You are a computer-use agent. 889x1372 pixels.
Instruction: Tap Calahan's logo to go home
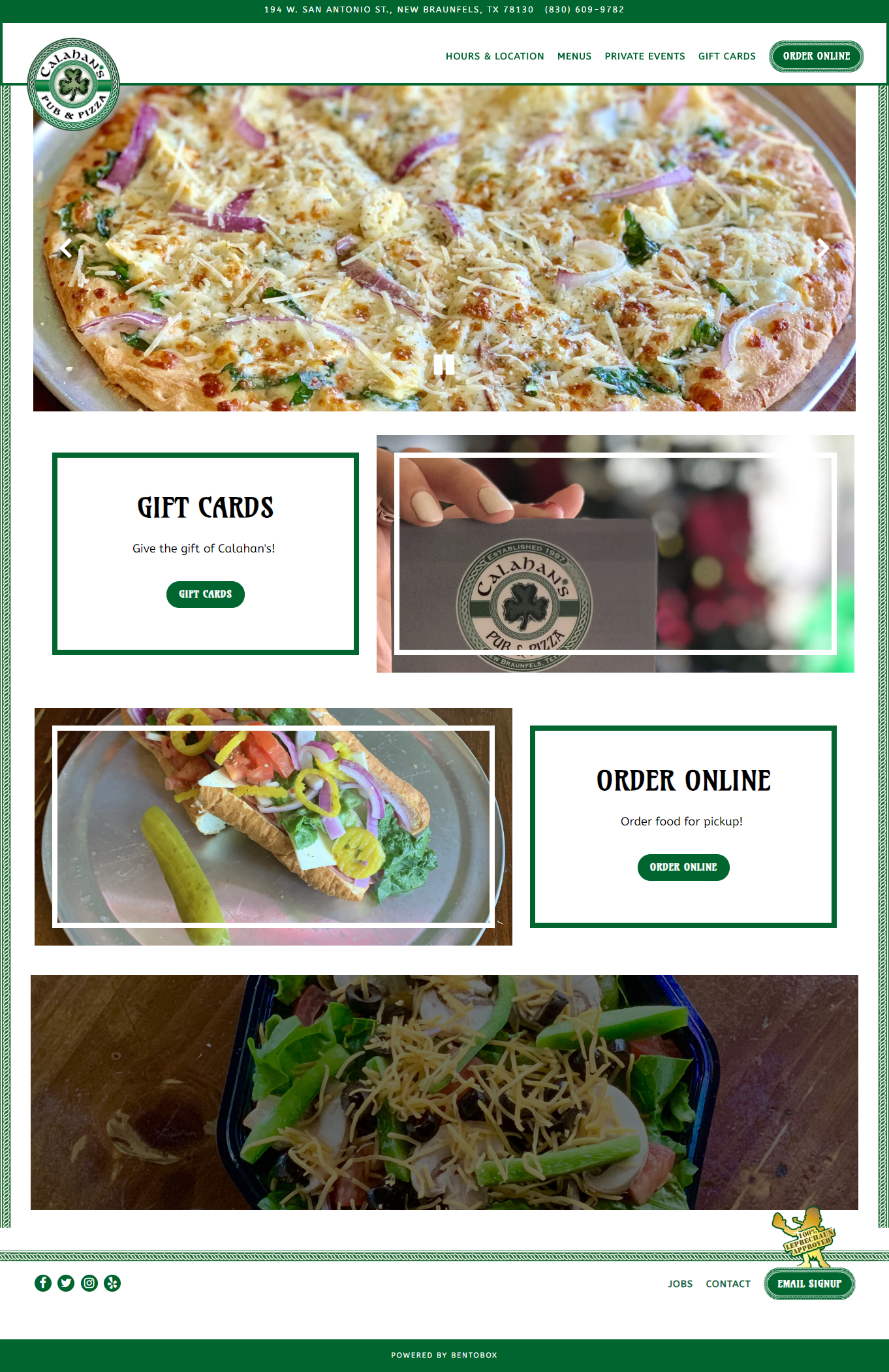pos(74,84)
